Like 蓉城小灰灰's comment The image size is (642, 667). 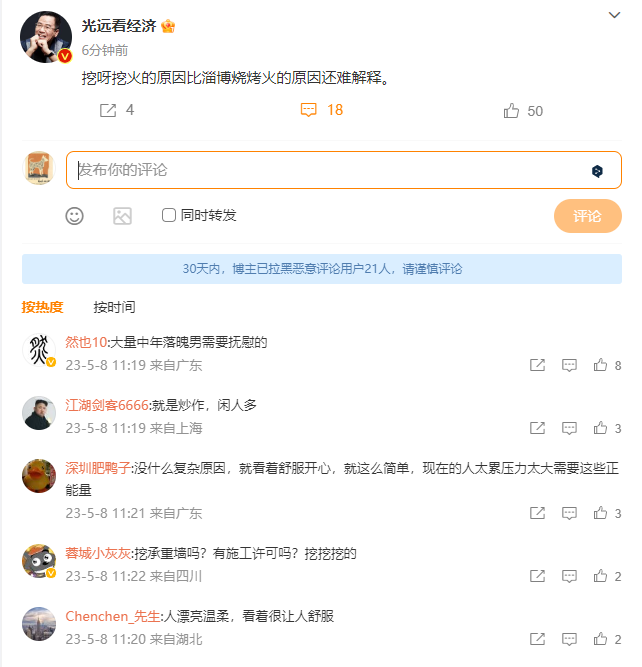[x=601, y=576]
